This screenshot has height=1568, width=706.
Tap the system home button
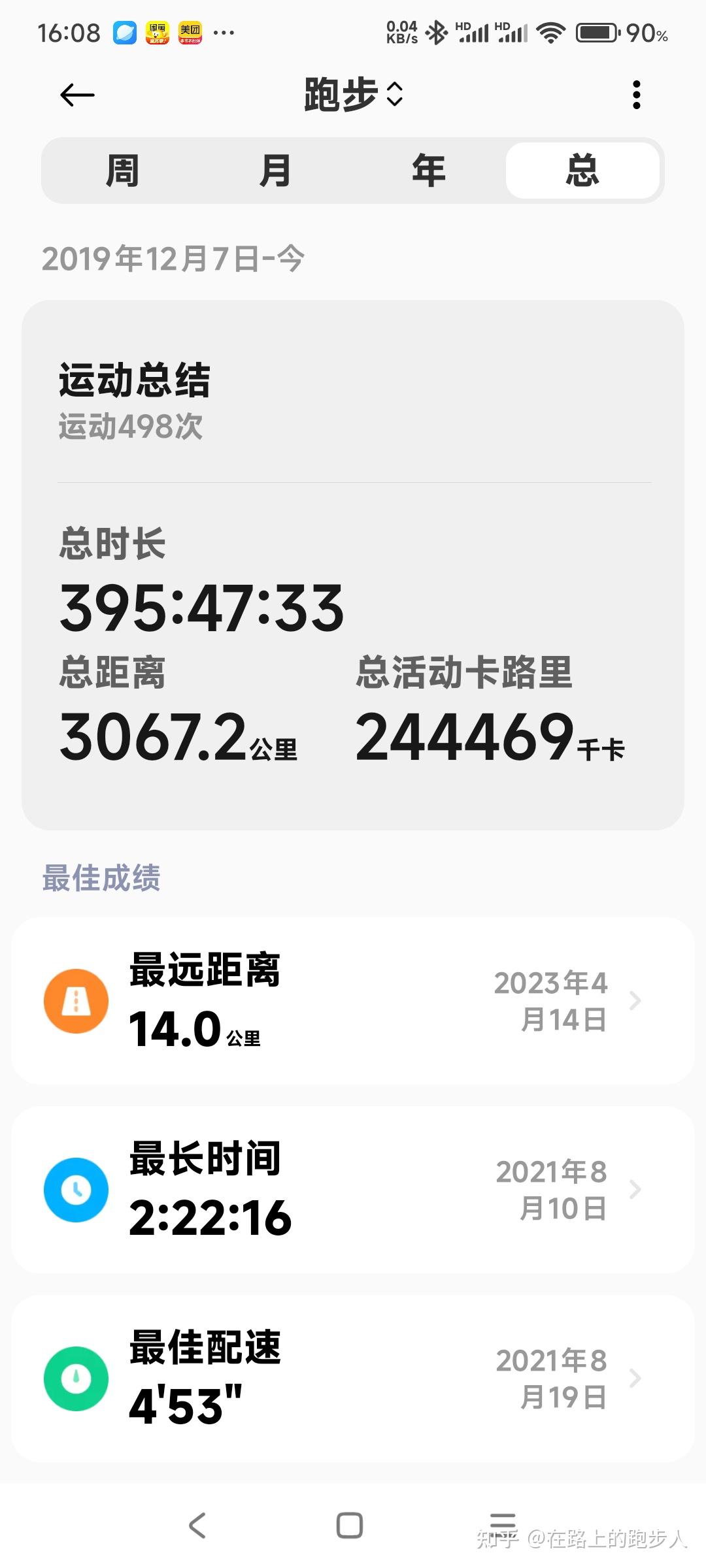click(x=350, y=1526)
